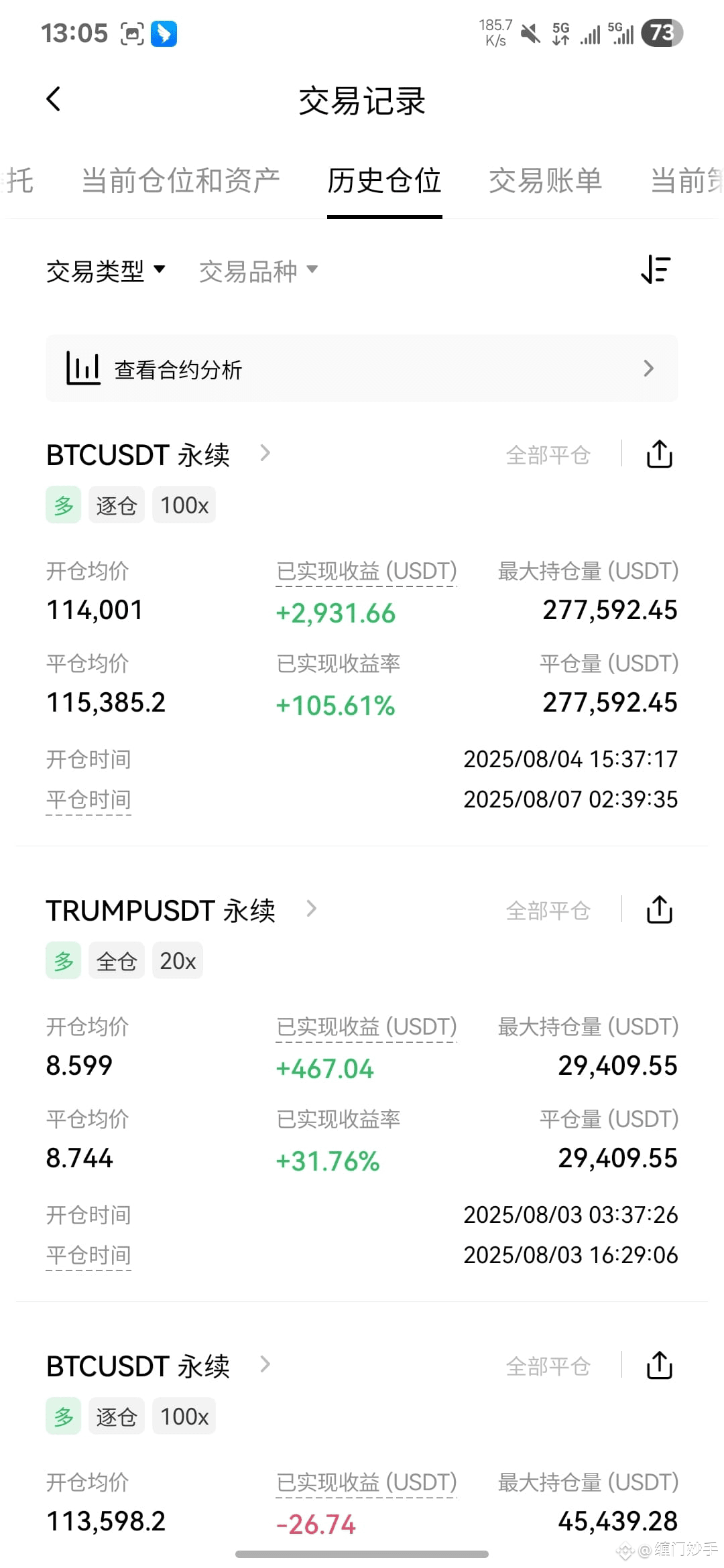Open the 交易账单 tab
The width and height of the screenshot is (724, 1568).
coord(545,180)
